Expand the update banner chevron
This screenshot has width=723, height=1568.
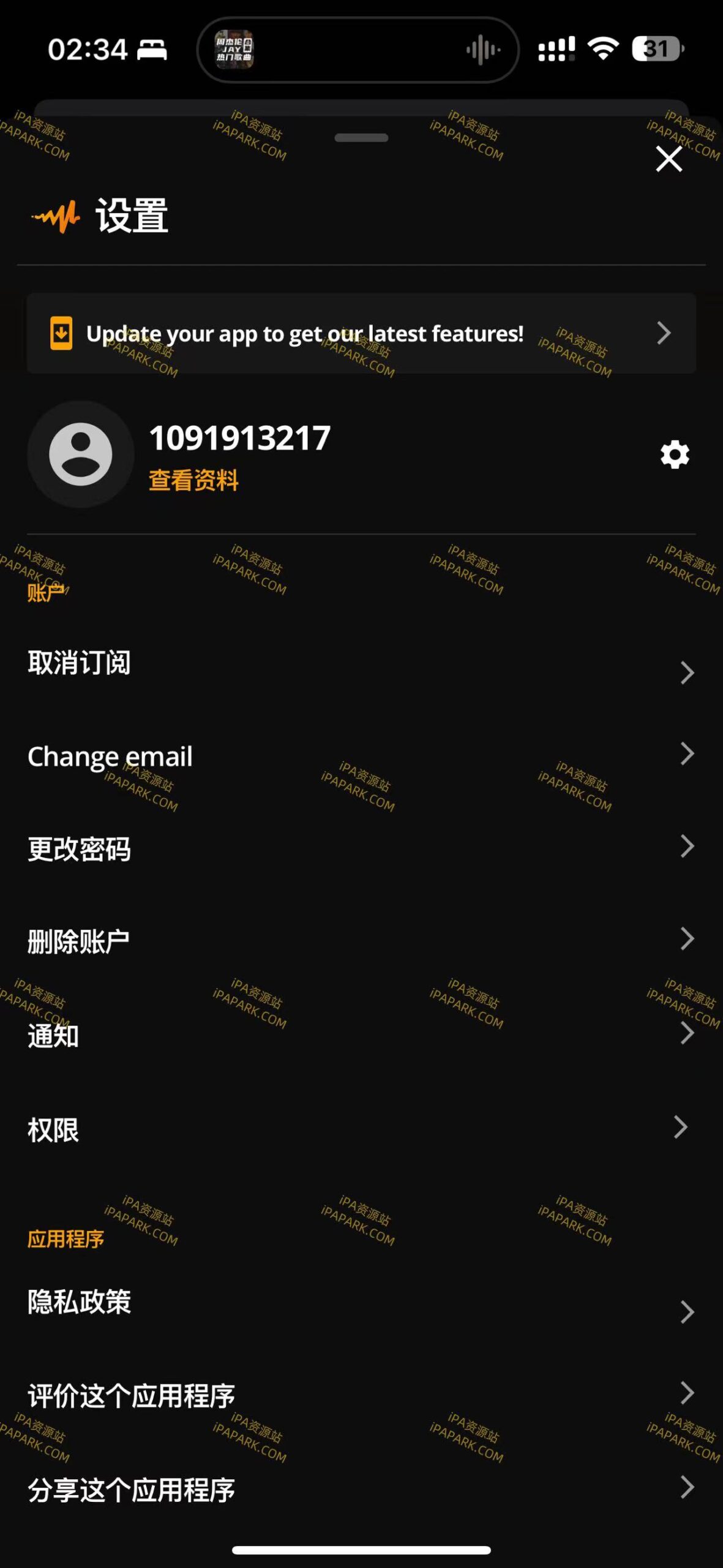[665, 333]
